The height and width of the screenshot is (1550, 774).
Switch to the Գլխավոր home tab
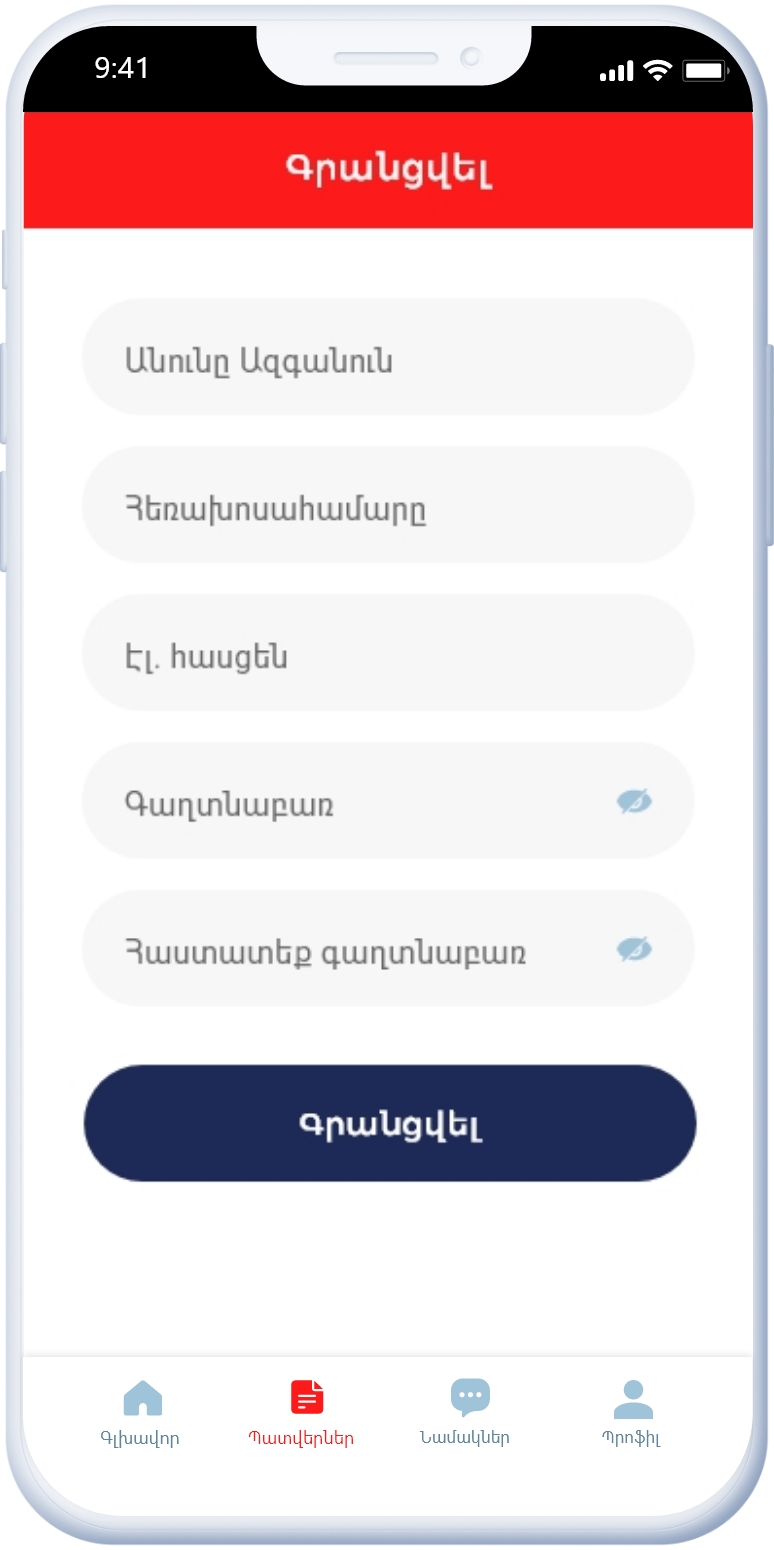coord(141,1410)
